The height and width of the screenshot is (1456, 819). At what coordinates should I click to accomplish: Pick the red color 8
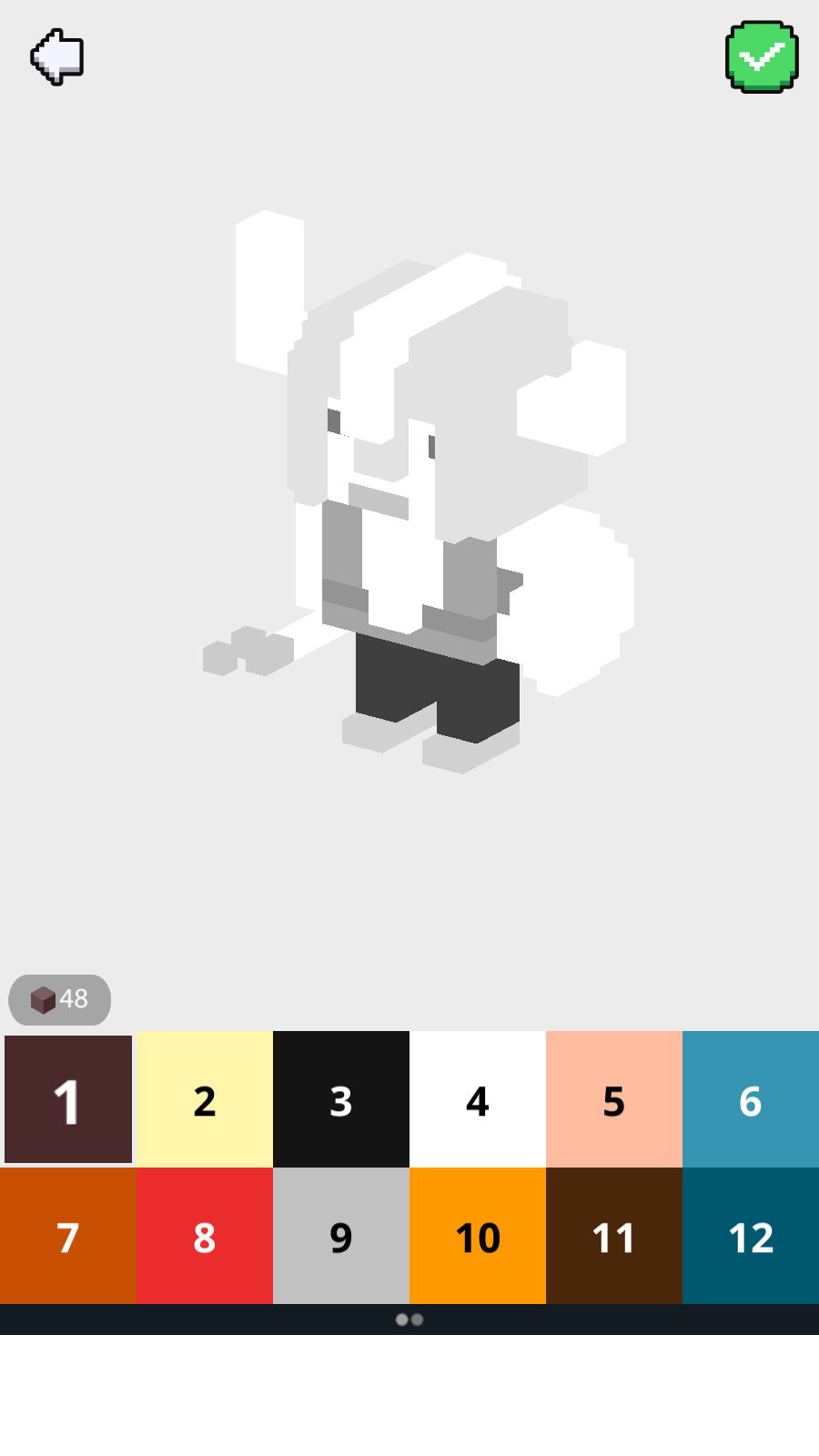coord(205,1236)
